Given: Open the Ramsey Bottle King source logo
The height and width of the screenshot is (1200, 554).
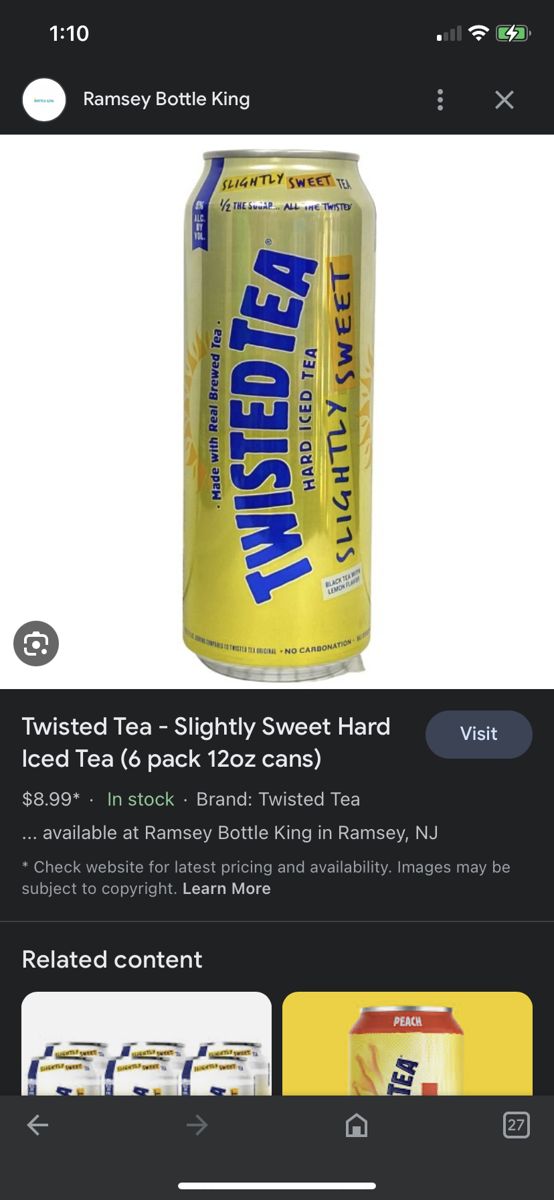Looking at the screenshot, I should click(44, 100).
